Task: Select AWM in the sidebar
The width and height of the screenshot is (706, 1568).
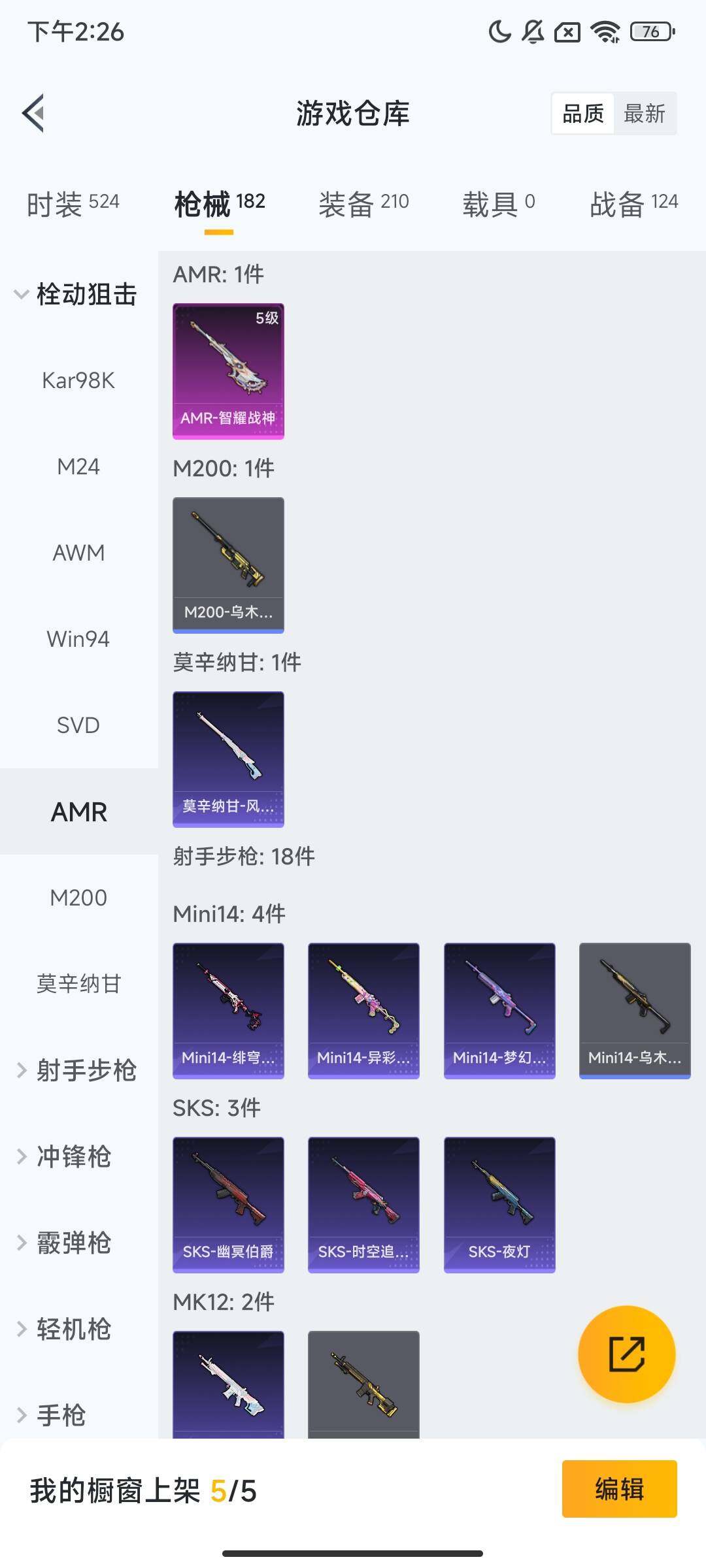Action: click(78, 553)
